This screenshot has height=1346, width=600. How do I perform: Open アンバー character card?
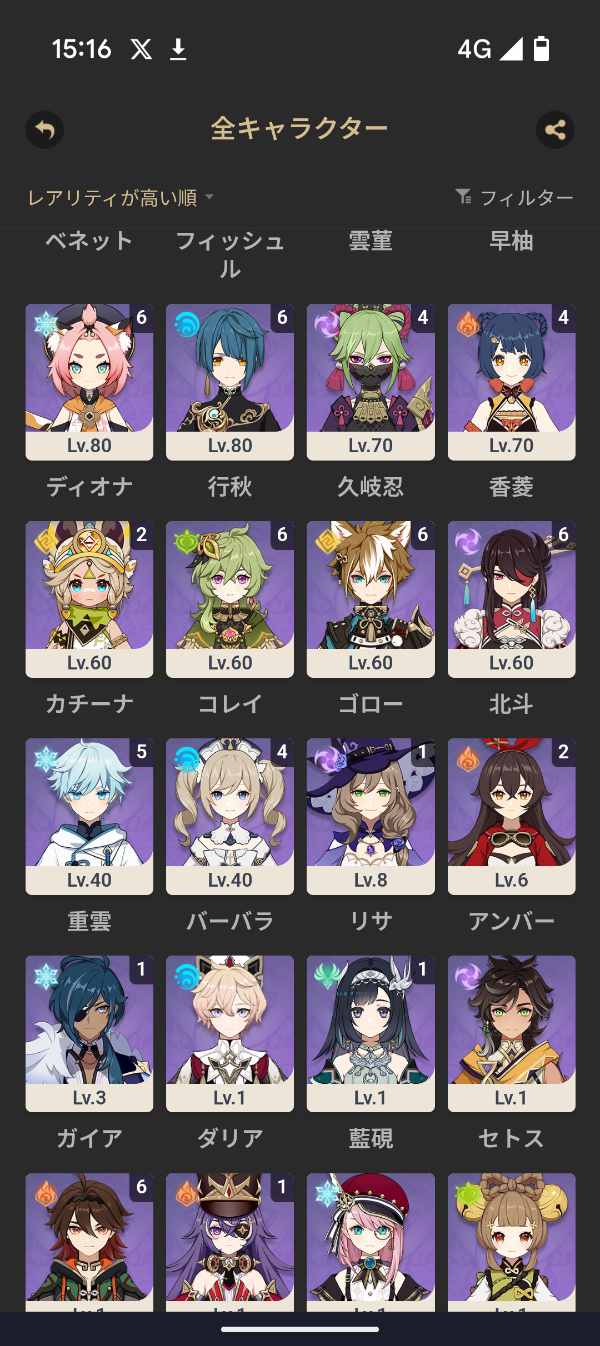[x=512, y=815]
